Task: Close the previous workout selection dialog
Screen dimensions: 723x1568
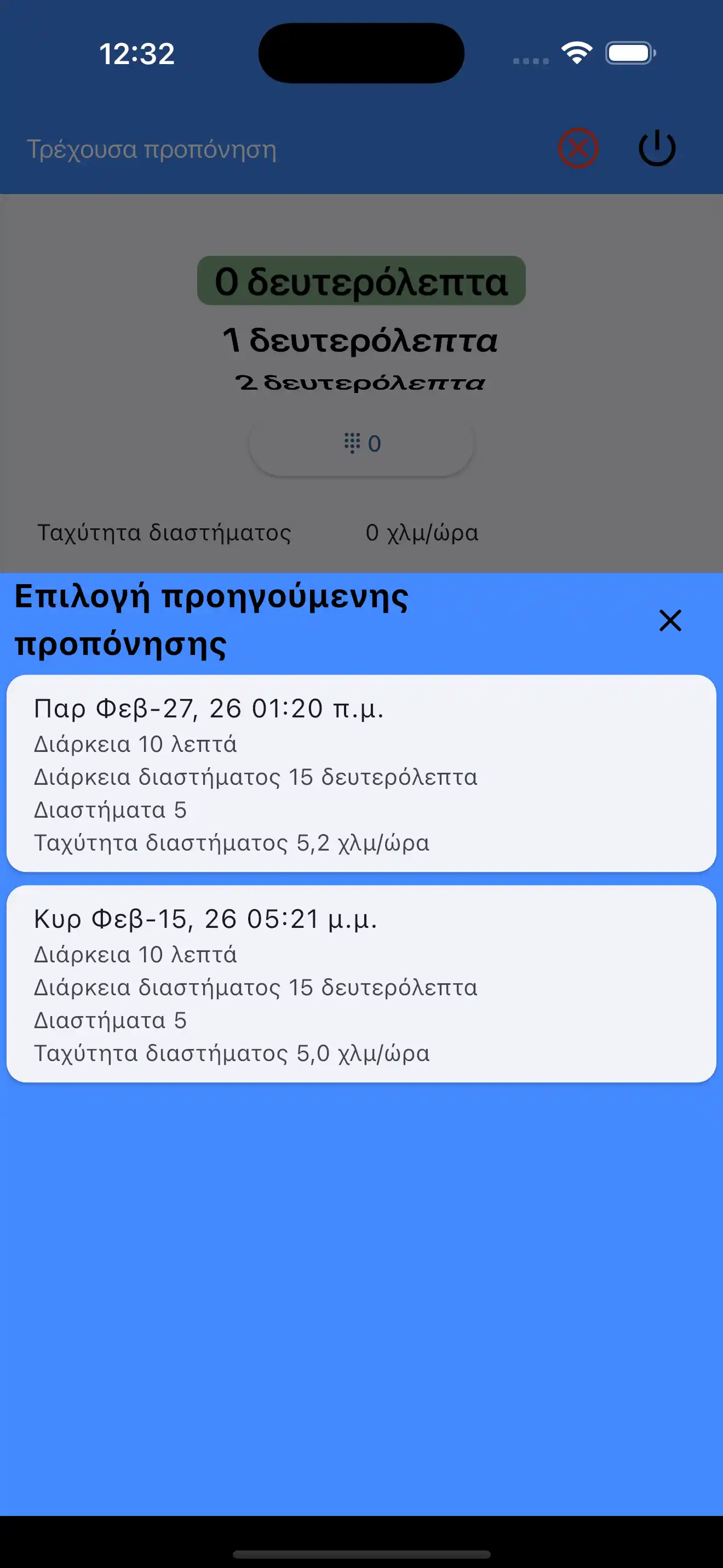Action: 669,621
